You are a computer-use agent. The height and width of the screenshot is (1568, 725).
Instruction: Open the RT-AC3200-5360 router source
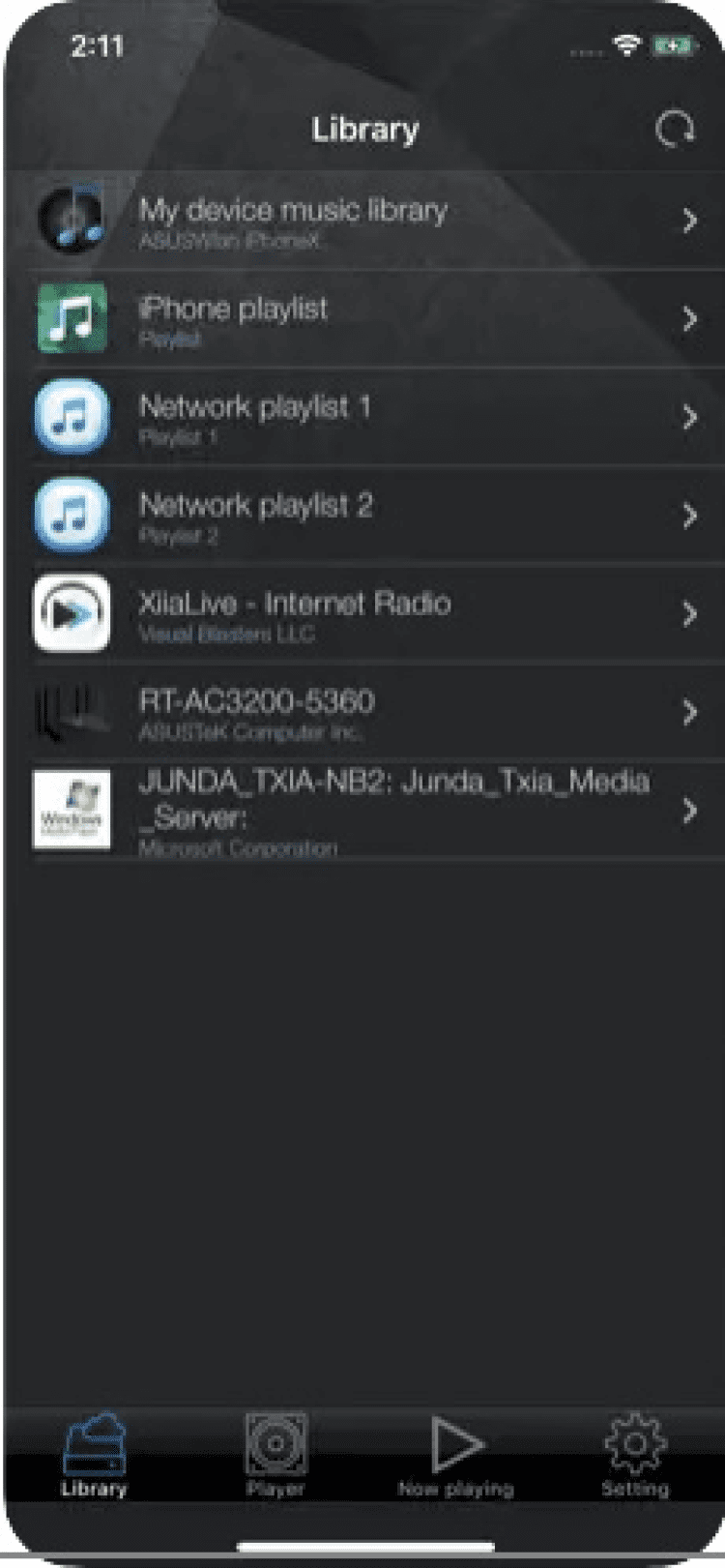point(365,713)
